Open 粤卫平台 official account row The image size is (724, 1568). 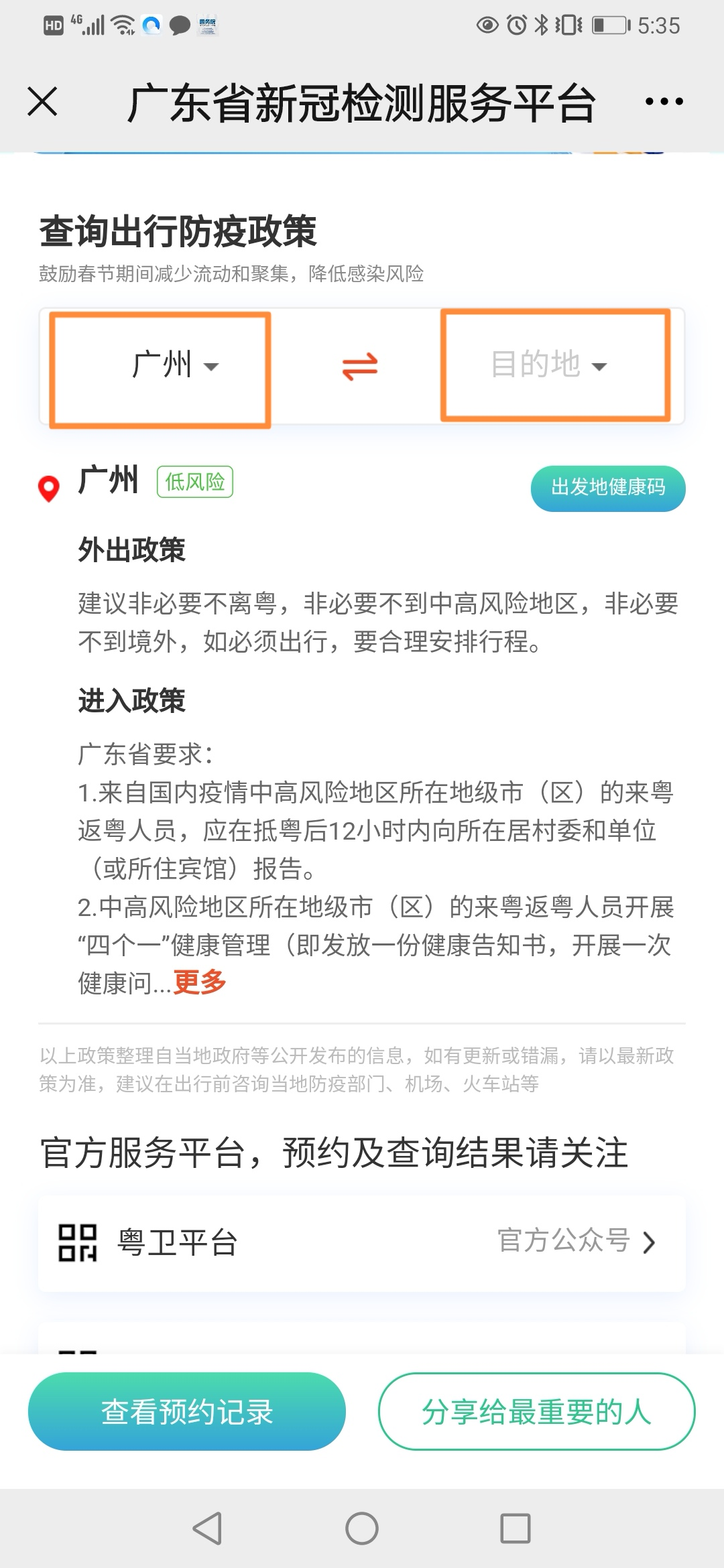coord(362,1243)
